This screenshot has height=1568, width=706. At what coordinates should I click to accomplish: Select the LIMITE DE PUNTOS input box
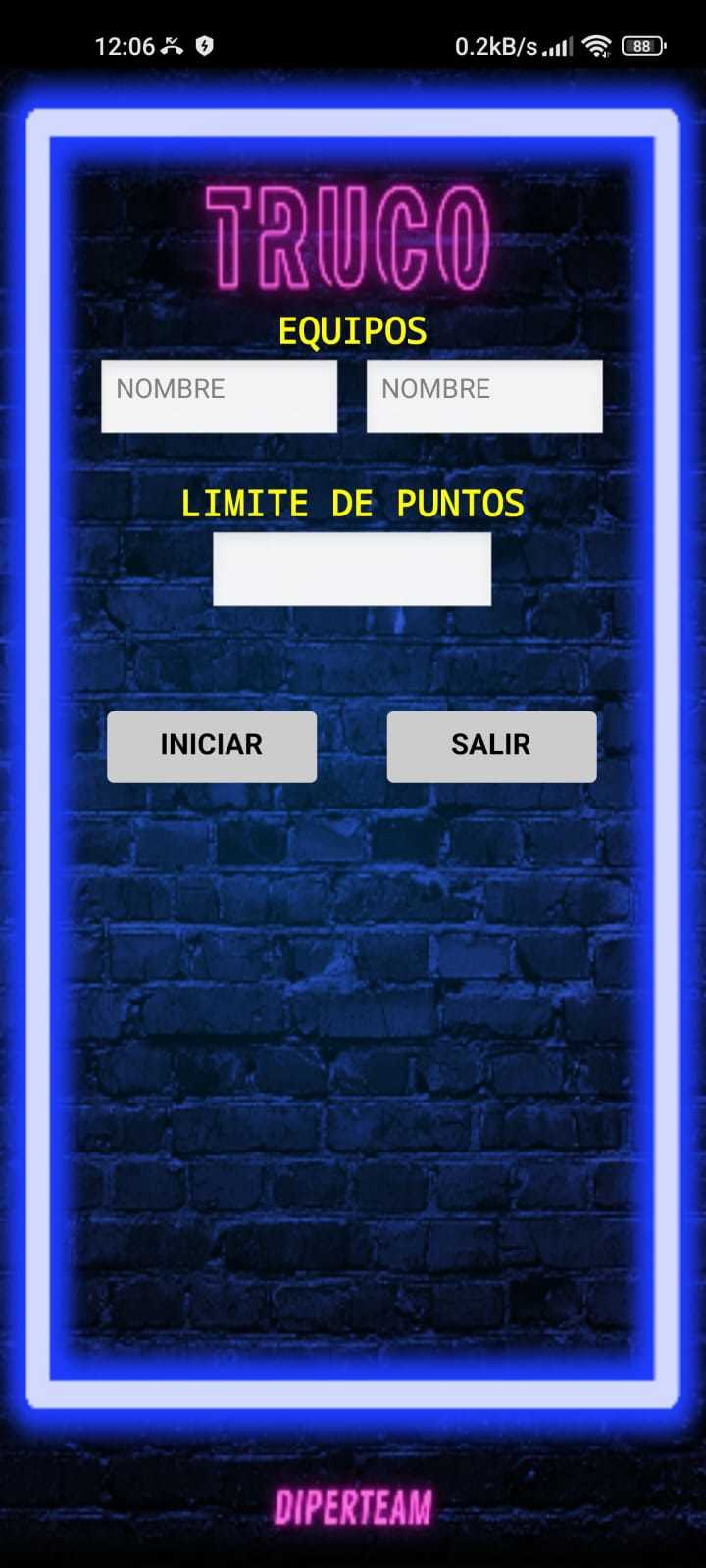coord(352,568)
